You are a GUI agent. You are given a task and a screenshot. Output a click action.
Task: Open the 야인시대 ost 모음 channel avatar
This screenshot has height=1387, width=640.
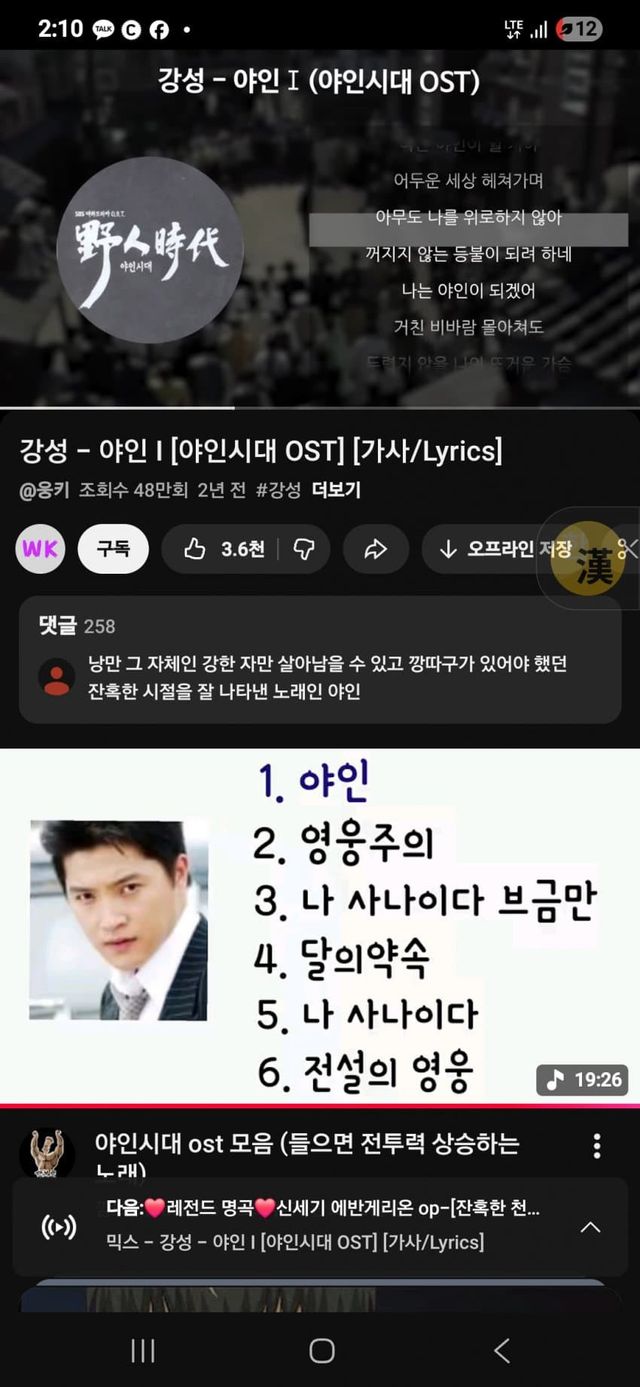47,1154
